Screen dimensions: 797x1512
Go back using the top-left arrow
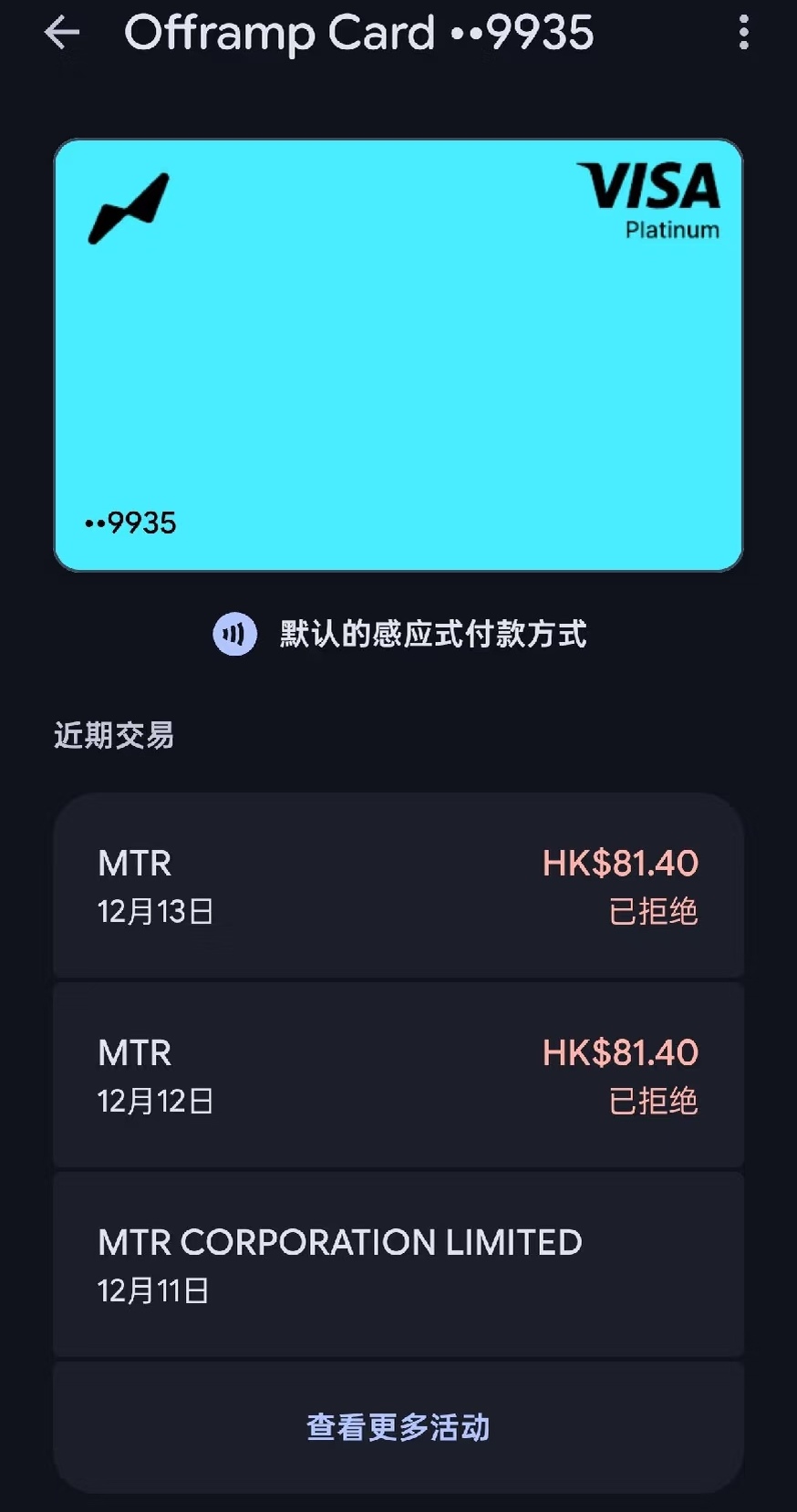[62, 33]
